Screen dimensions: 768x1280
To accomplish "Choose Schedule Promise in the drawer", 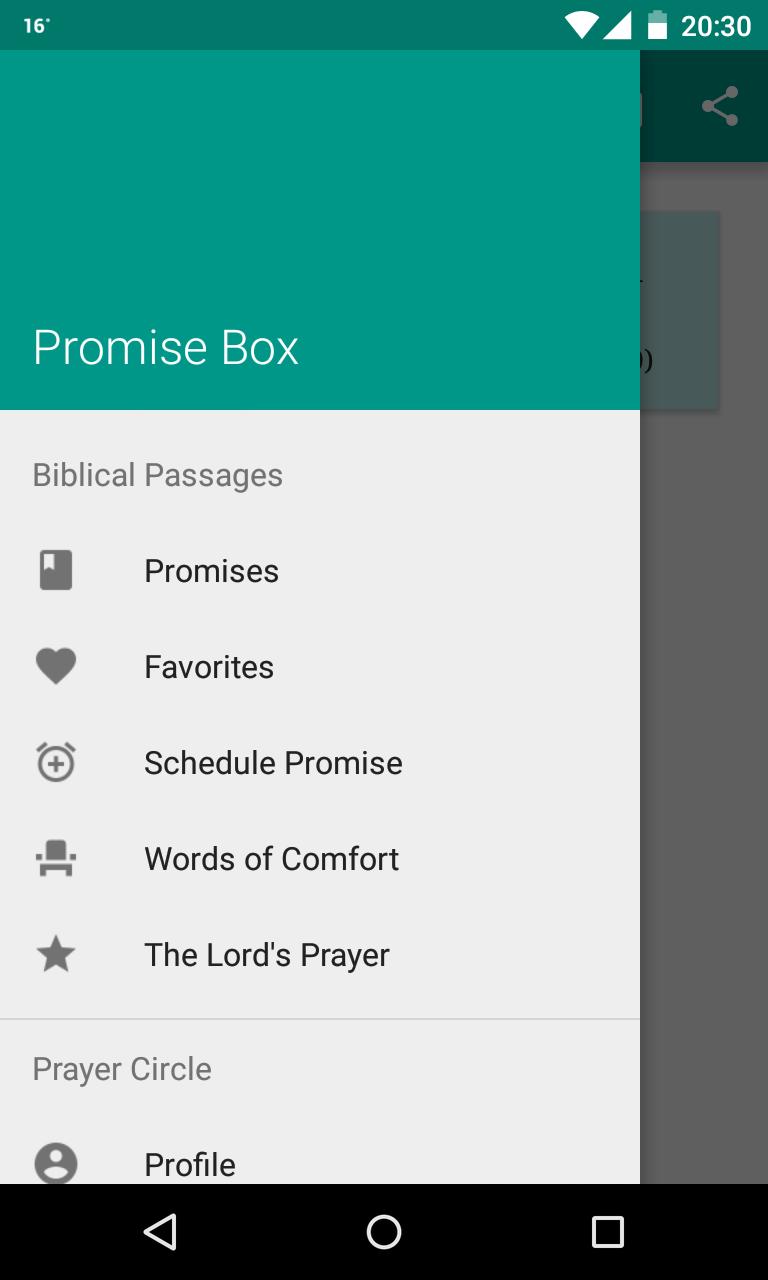I will pos(272,762).
